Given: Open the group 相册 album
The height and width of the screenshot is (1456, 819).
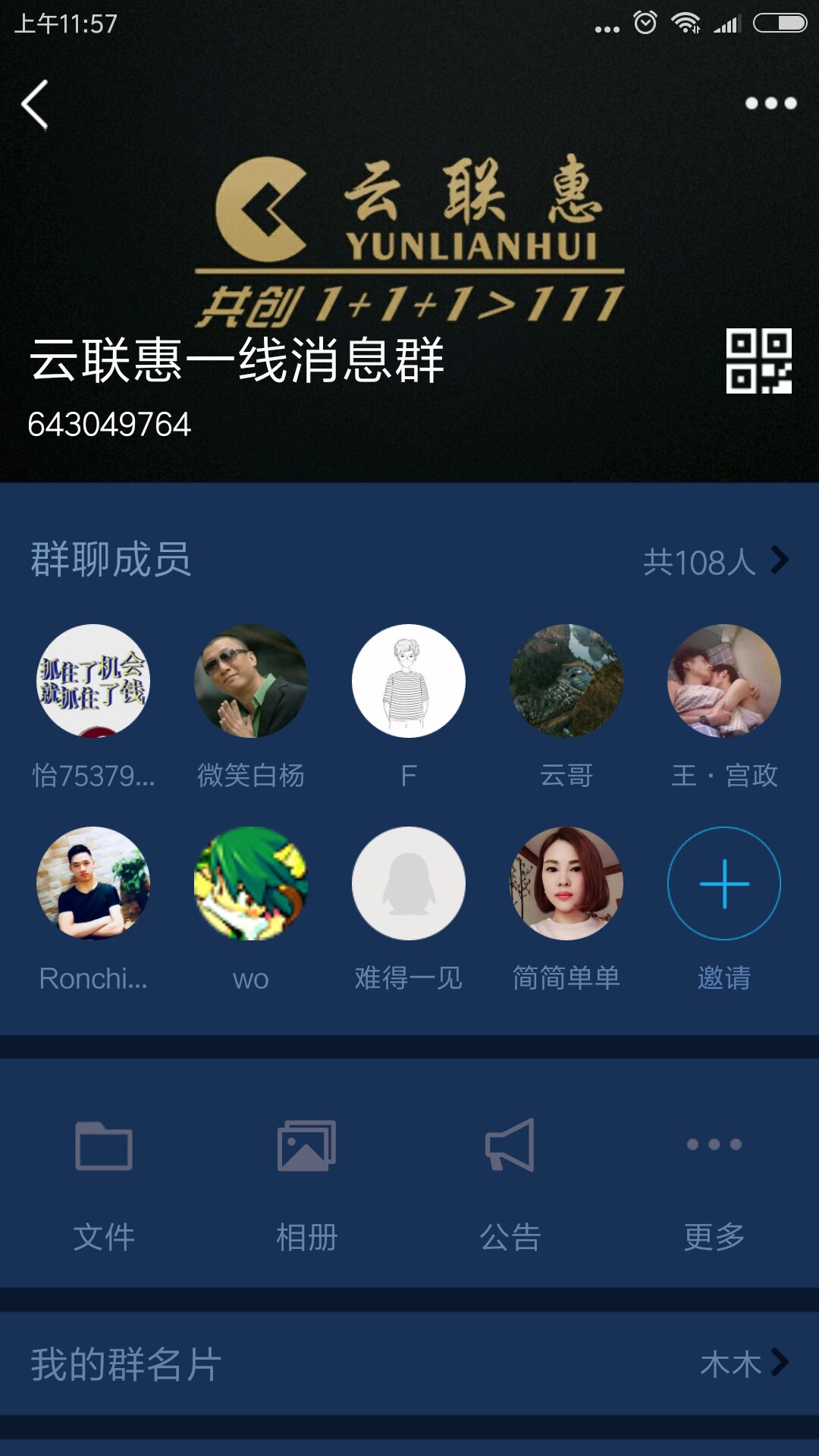Looking at the screenshot, I should [x=307, y=1183].
